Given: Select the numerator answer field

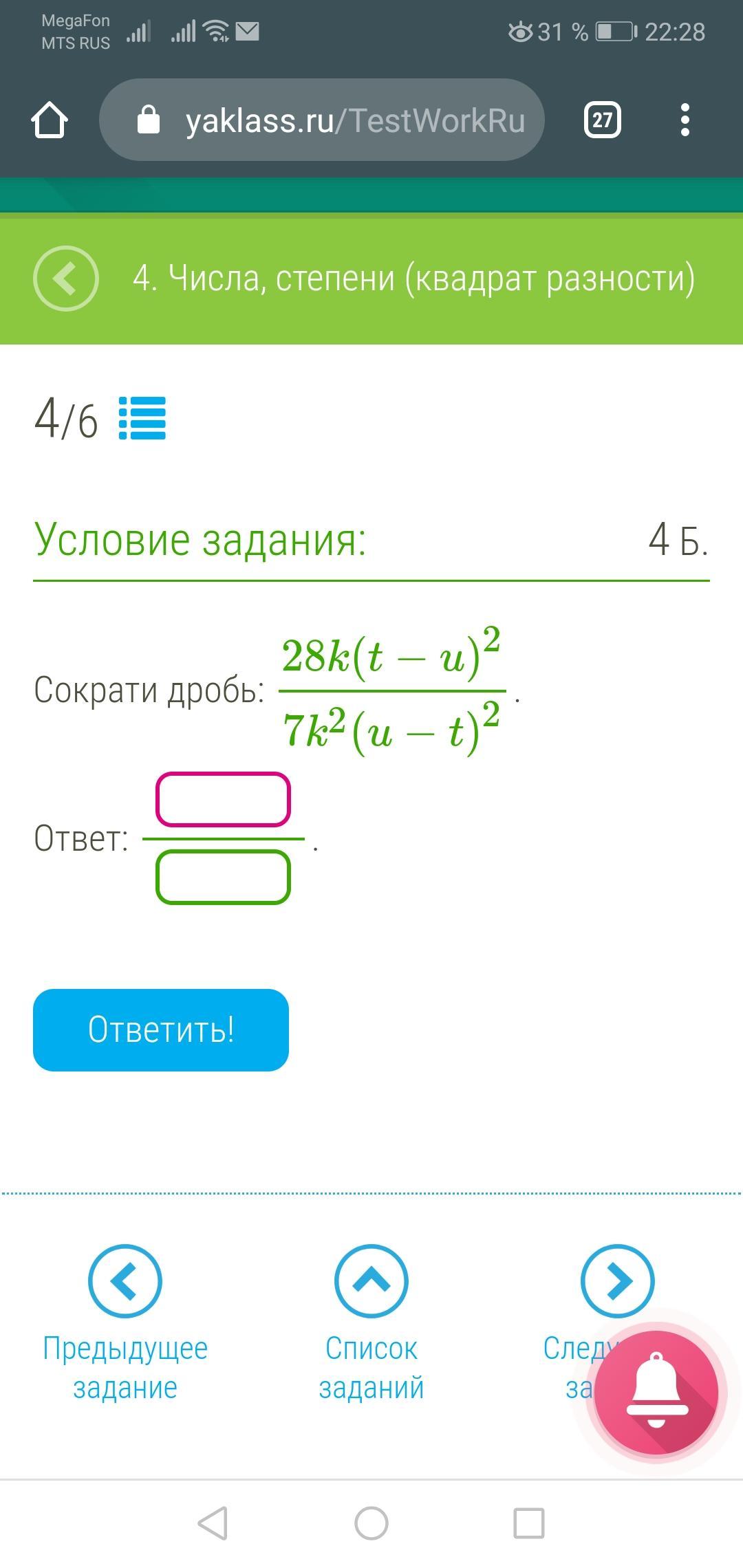Looking at the screenshot, I should [223, 799].
